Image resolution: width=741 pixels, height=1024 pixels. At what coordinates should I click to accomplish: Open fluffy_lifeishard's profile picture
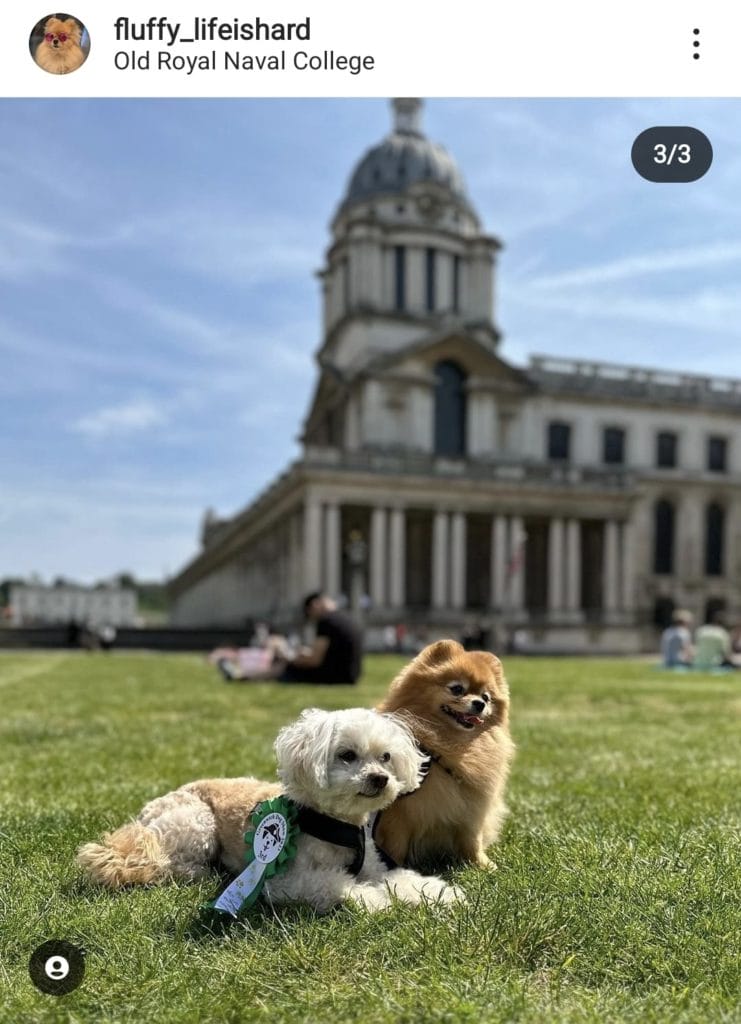(59, 44)
